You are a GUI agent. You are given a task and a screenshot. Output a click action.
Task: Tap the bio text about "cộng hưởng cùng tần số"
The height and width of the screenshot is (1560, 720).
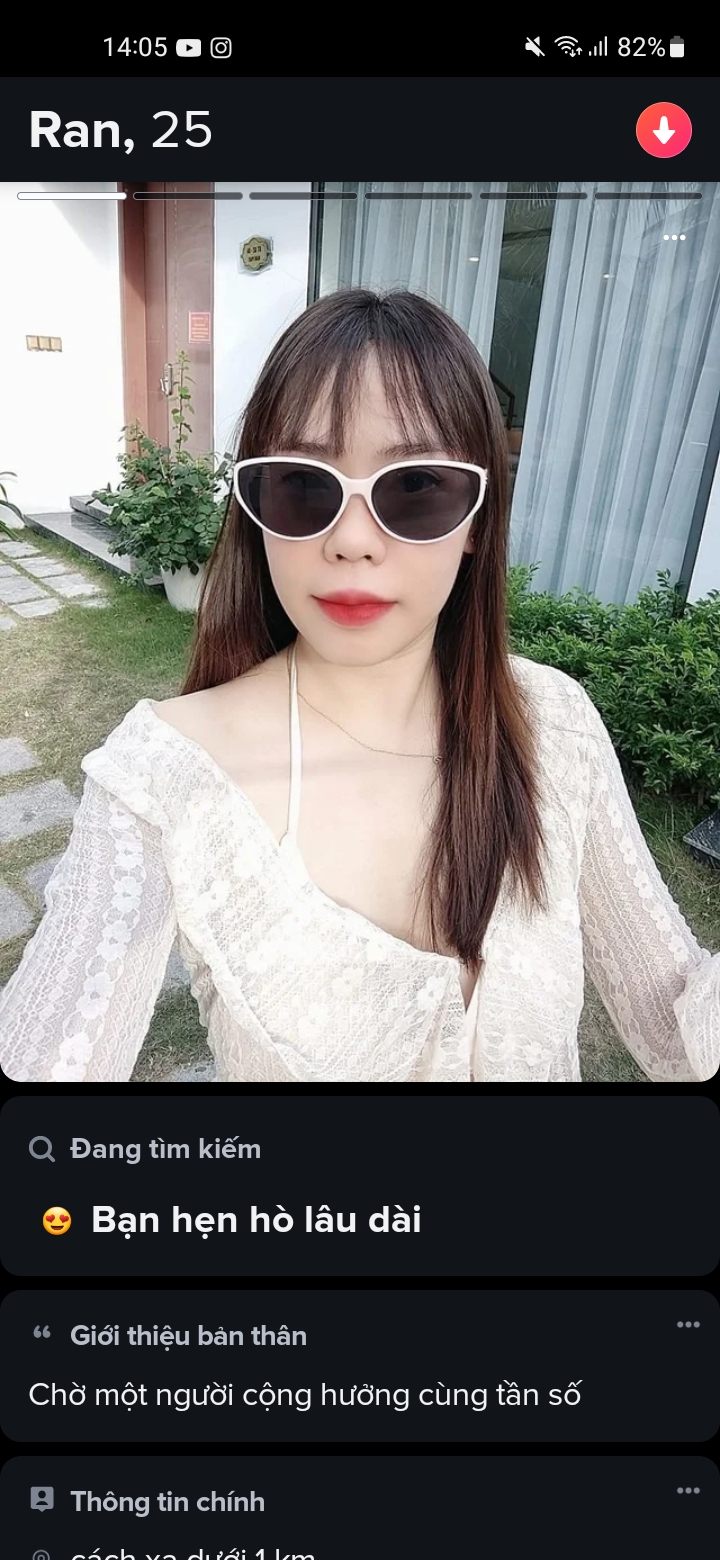[306, 1393]
